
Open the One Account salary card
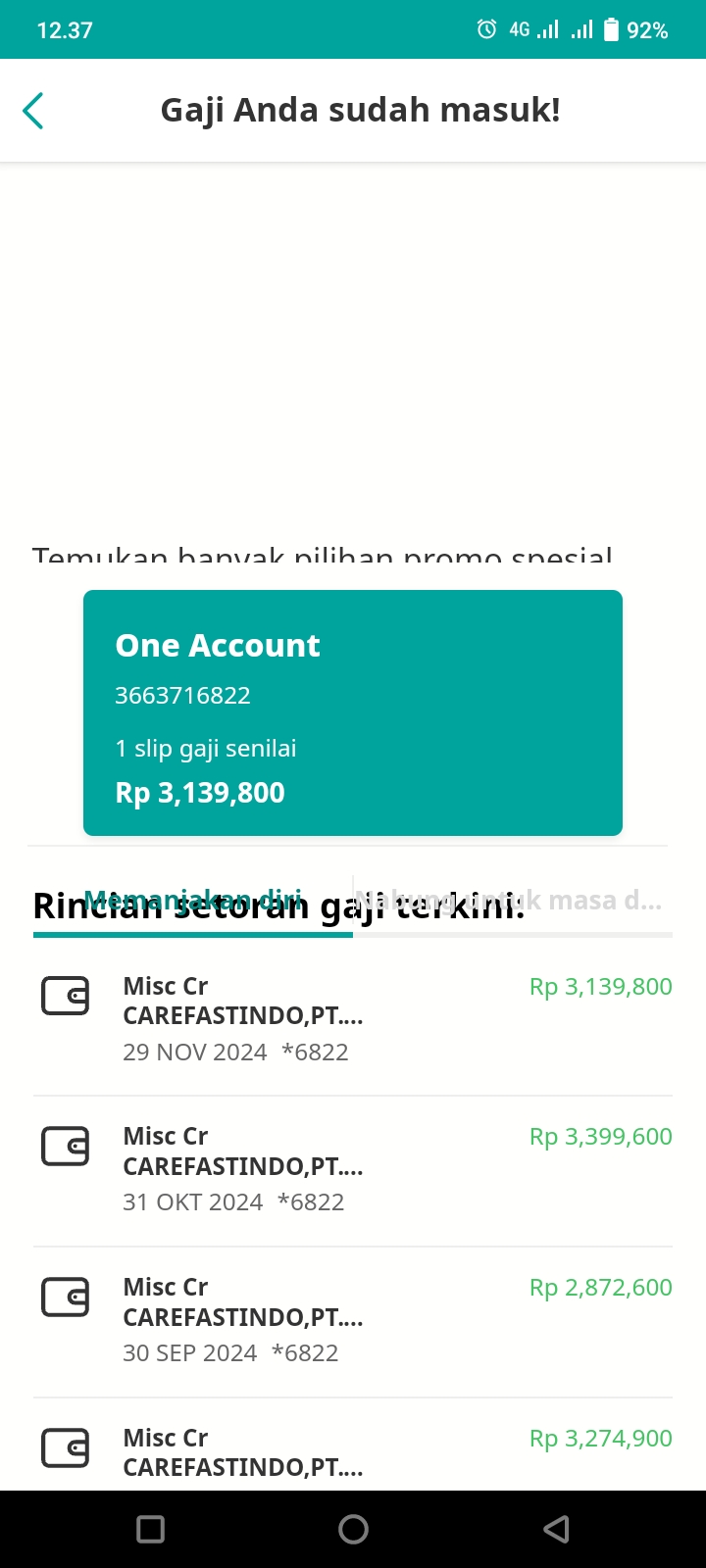click(353, 712)
